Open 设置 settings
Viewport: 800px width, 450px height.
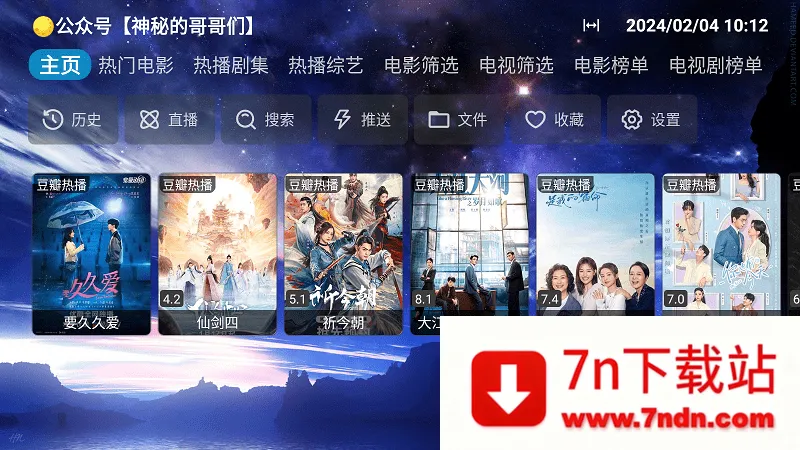tap(652, 120)
